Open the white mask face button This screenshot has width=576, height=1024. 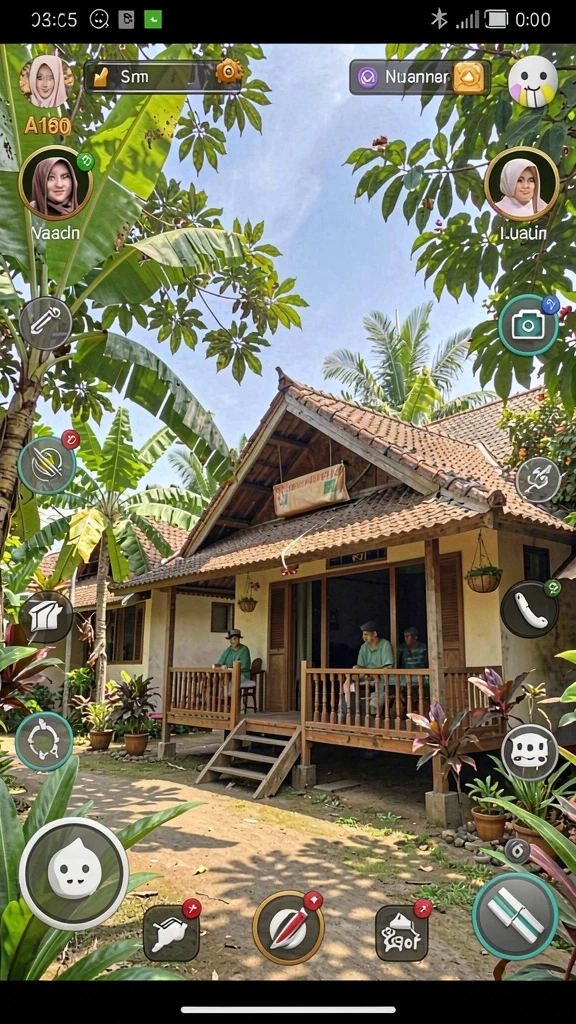click(x=530, y=752)
